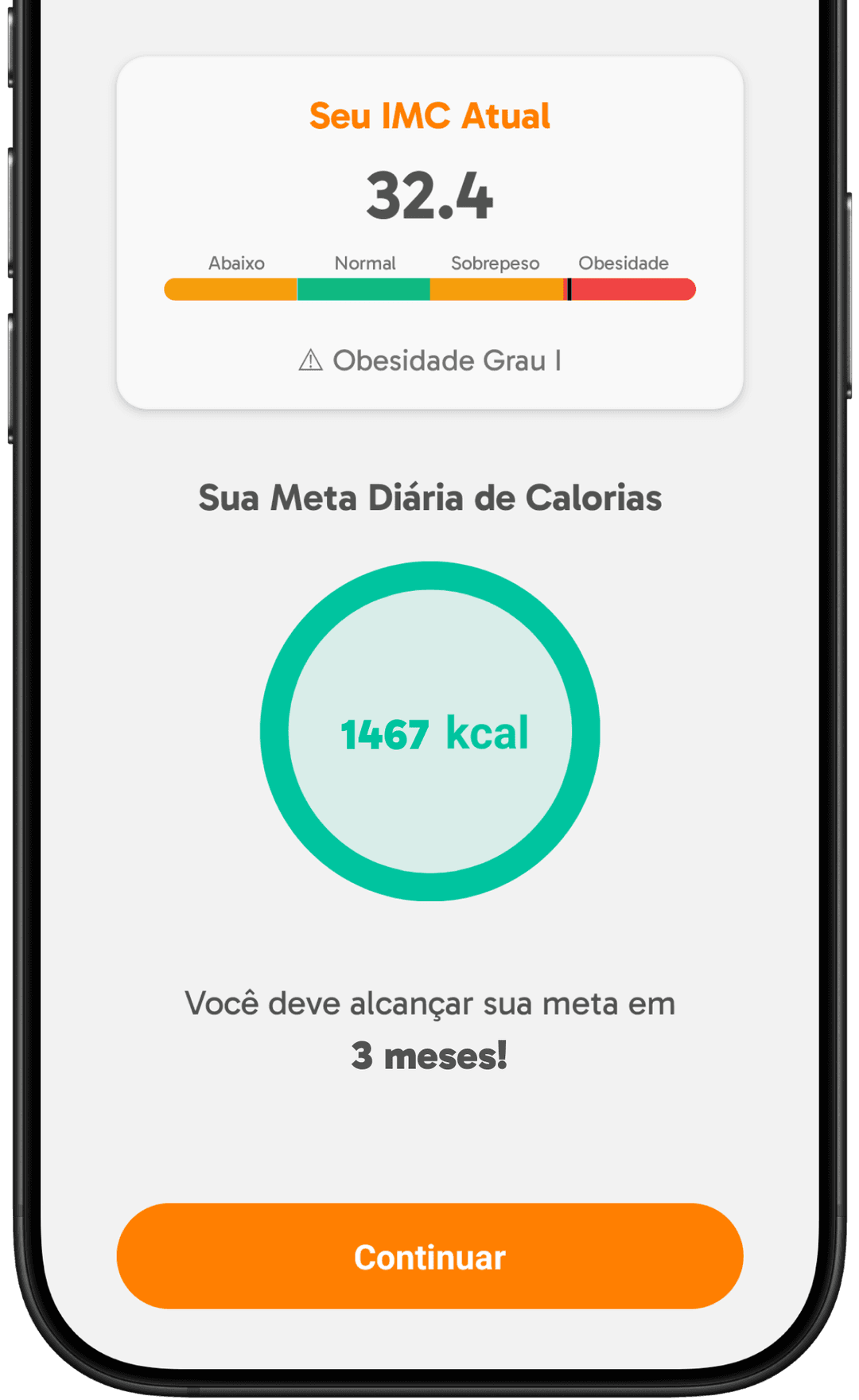Select the Abaixo category label
The image size is (859, 1400).
[x=236, y=262]
